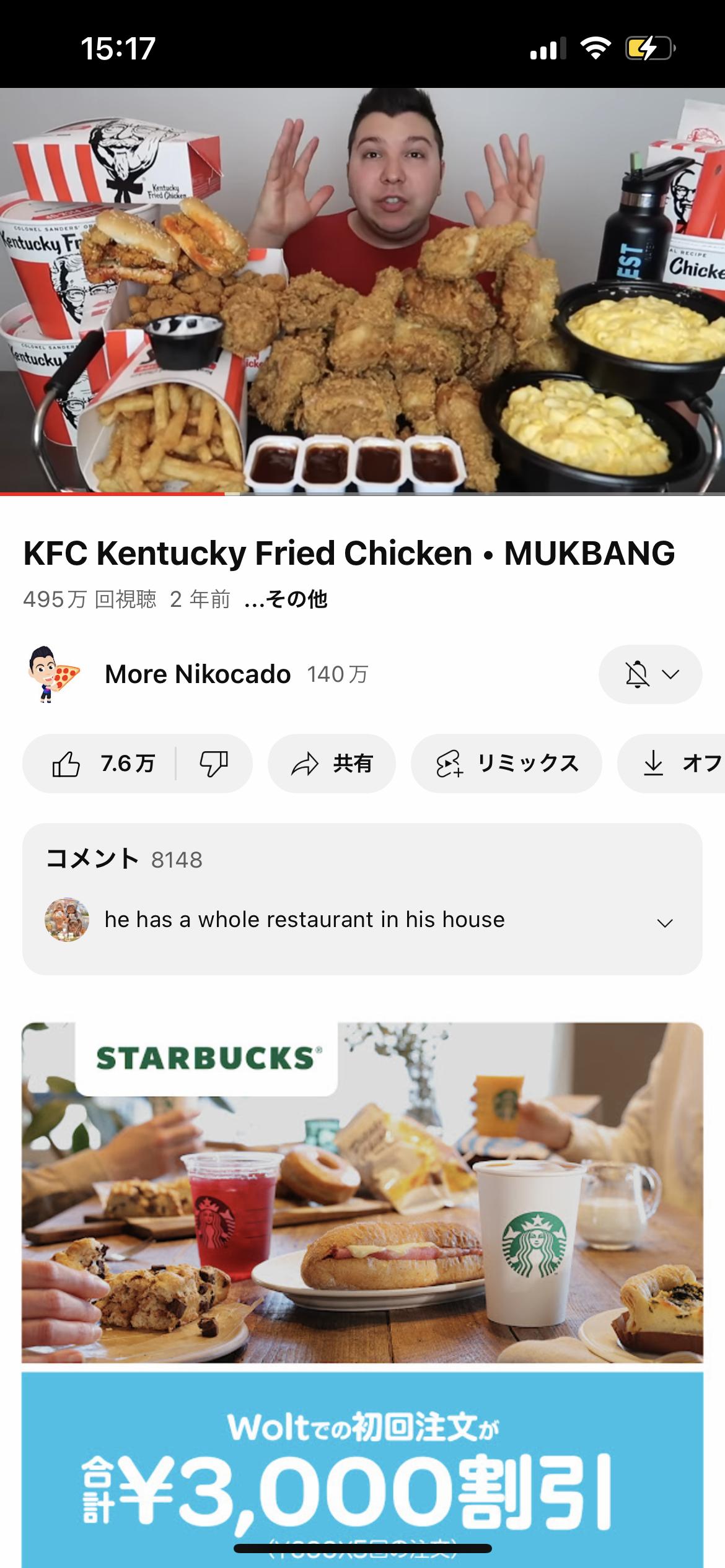Viewport: 725px width, 1568px height.
Task: Dislike this video
Action: pos(214,764)
